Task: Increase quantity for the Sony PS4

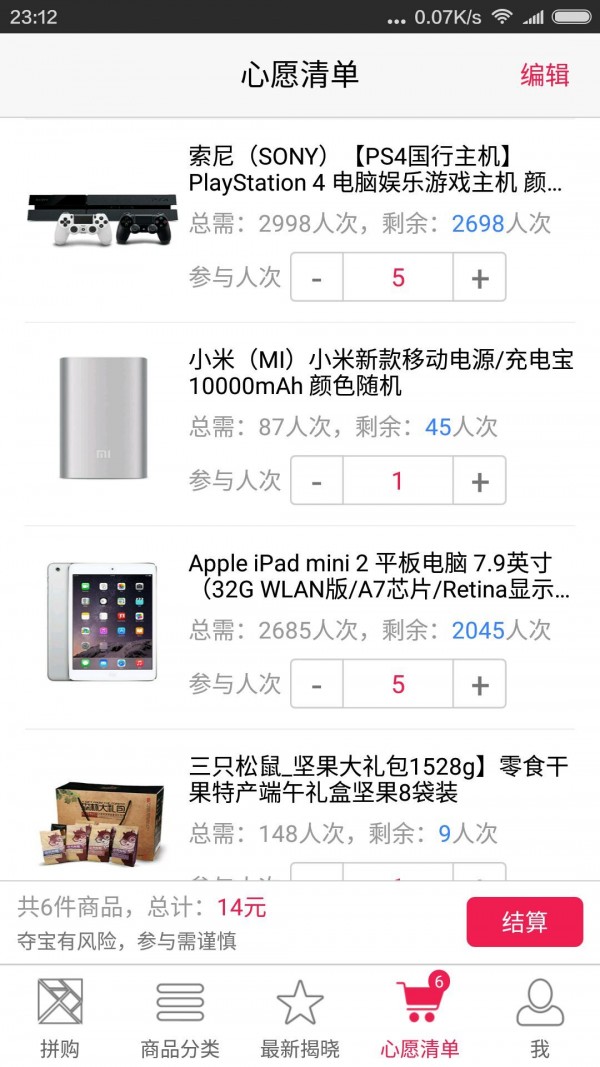Action: (479, 278)
